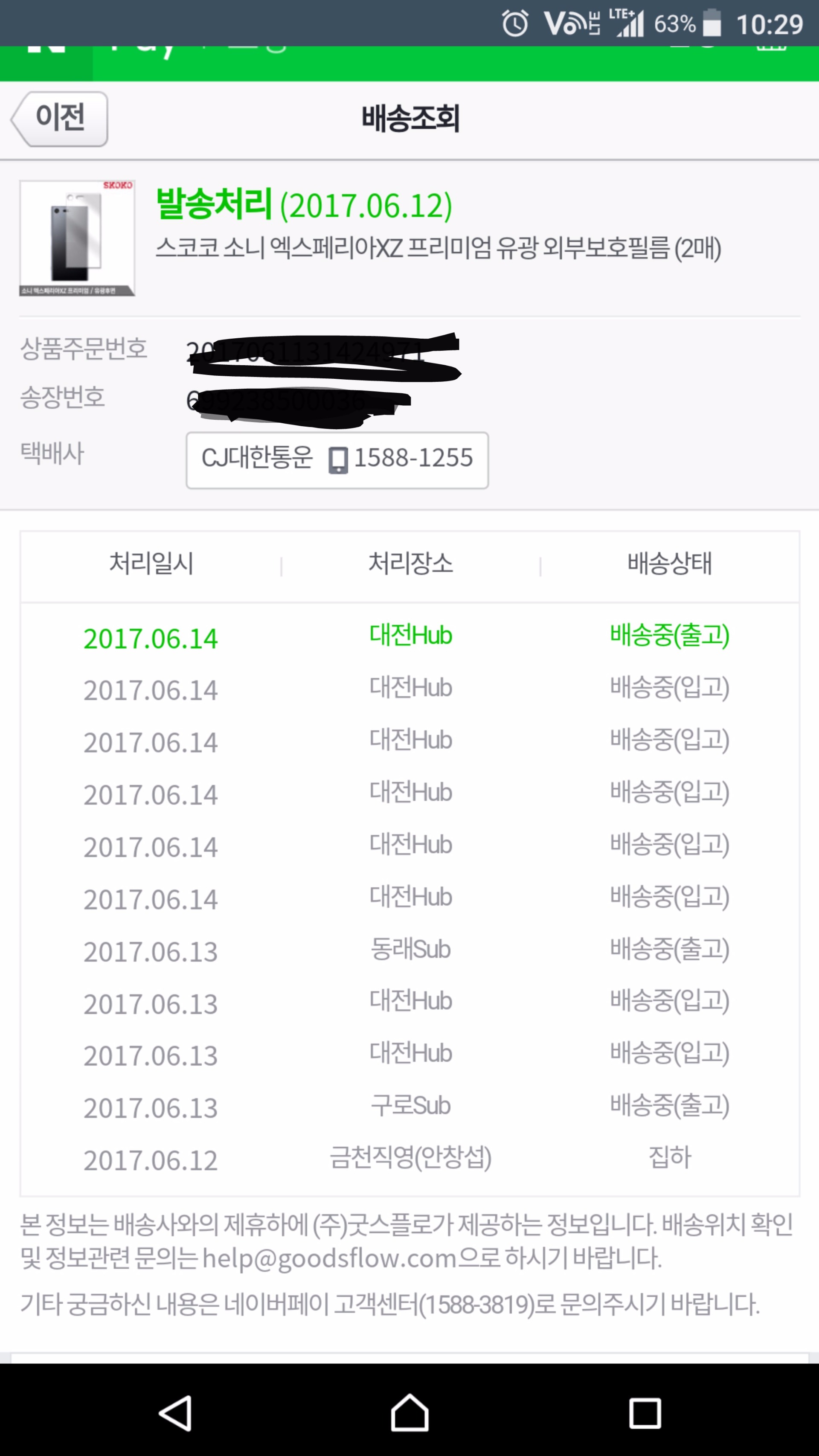Go back with the system back button

[x=175, y=1413]
